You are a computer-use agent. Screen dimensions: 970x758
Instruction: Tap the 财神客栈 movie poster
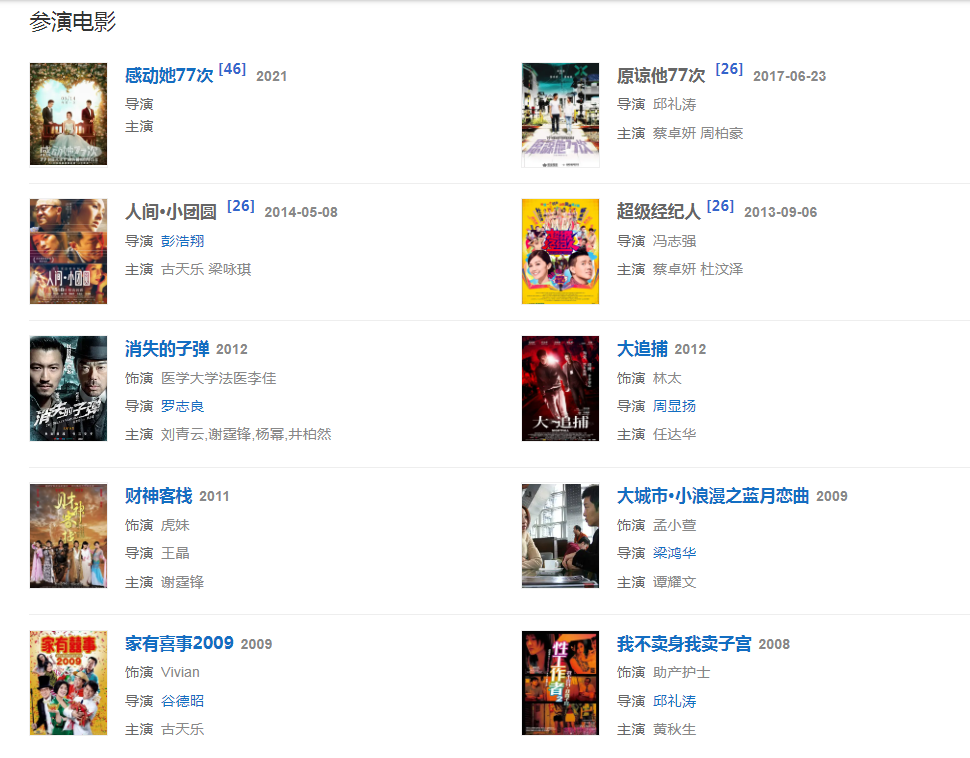click(68, 536)
